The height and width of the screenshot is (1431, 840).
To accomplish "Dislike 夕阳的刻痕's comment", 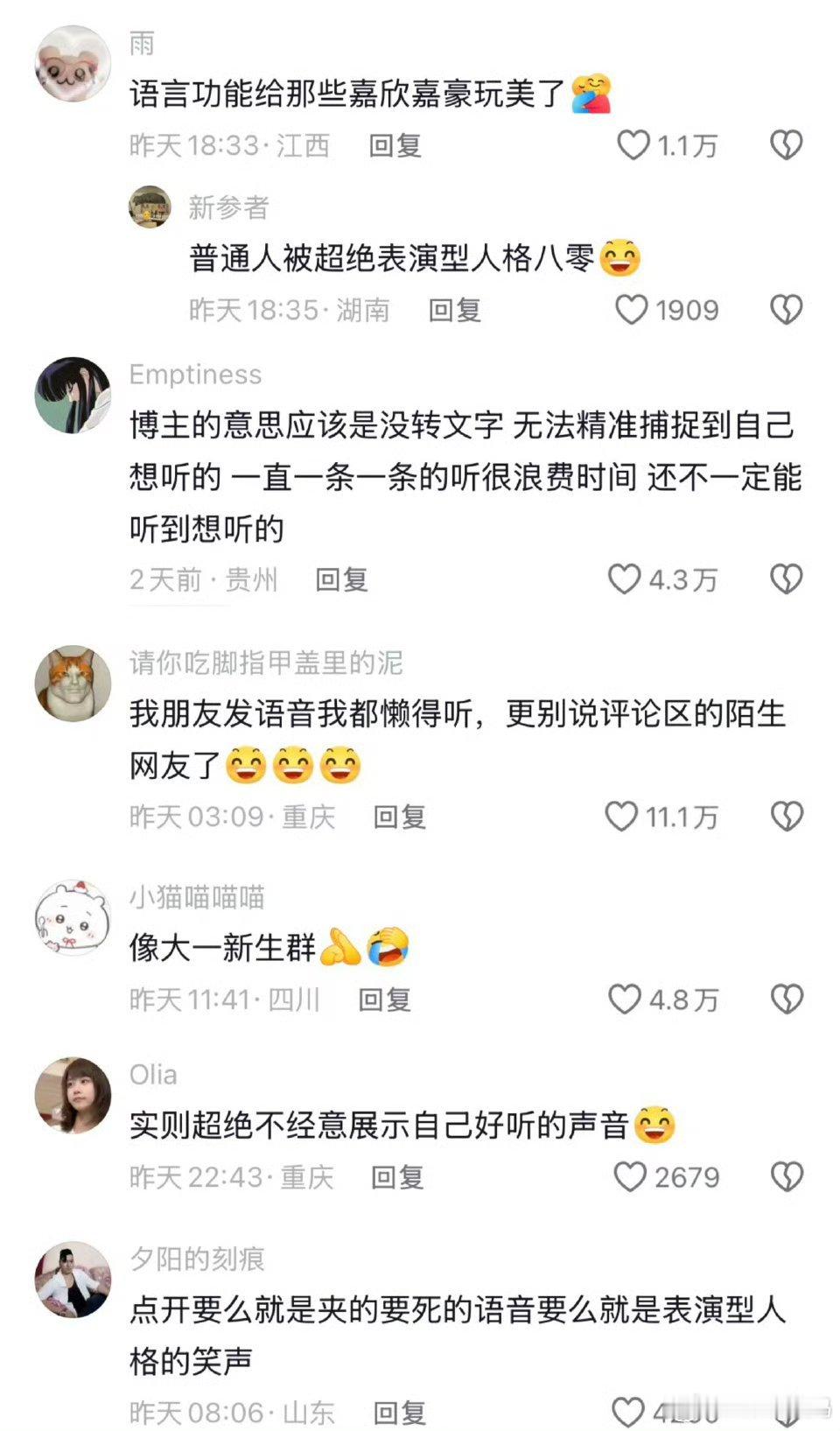I will click(785, 1413).
